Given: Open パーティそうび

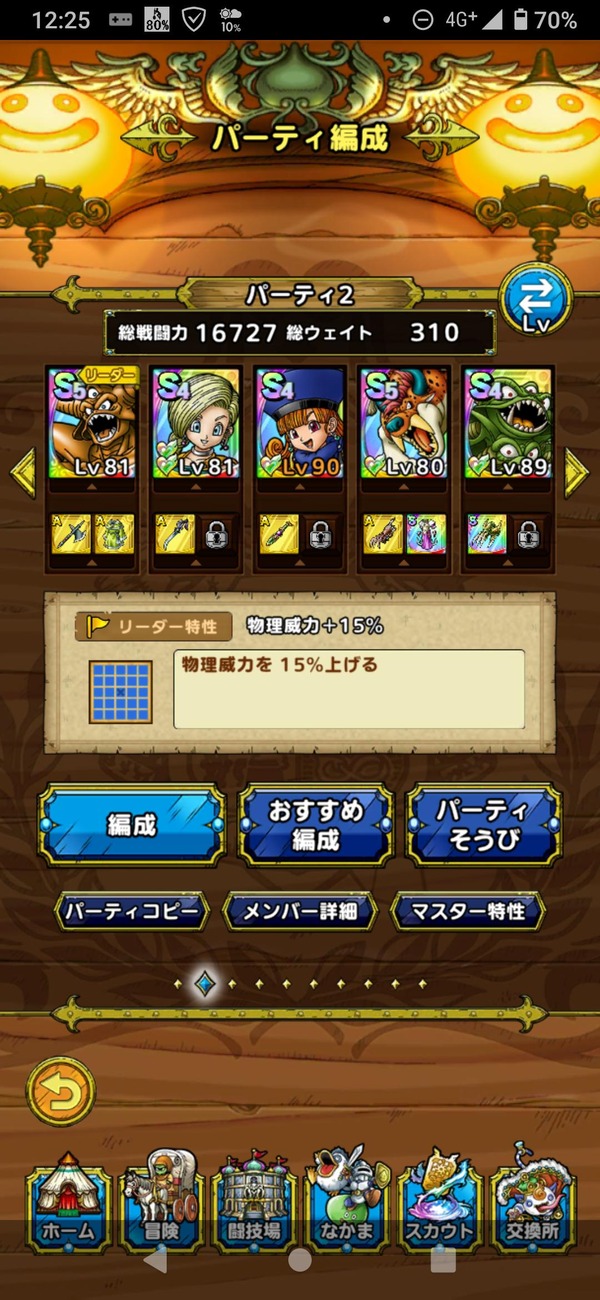Looking at the screenshot, I should 483,825.
